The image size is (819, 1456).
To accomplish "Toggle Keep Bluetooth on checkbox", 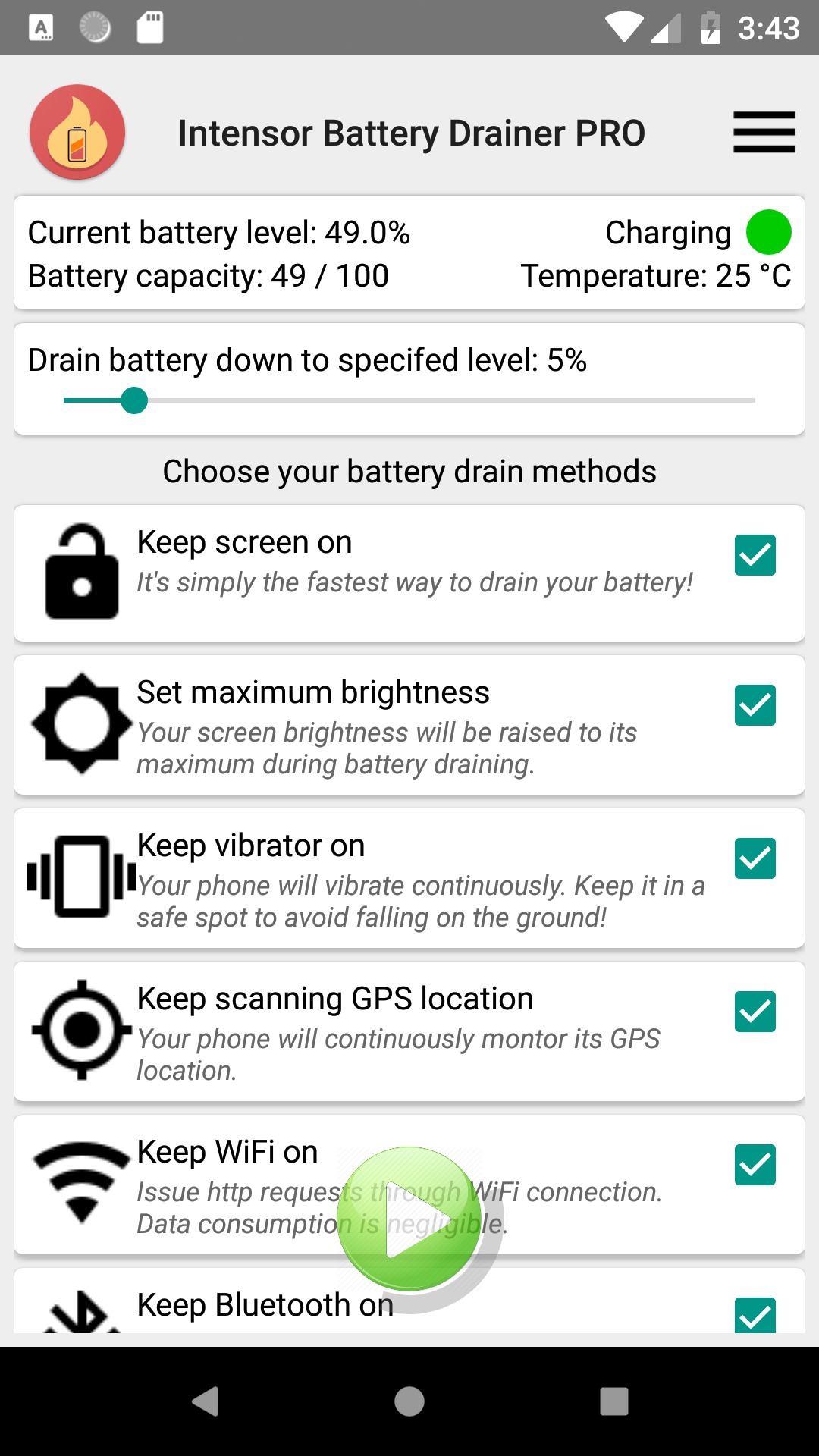I will 755,1316.
